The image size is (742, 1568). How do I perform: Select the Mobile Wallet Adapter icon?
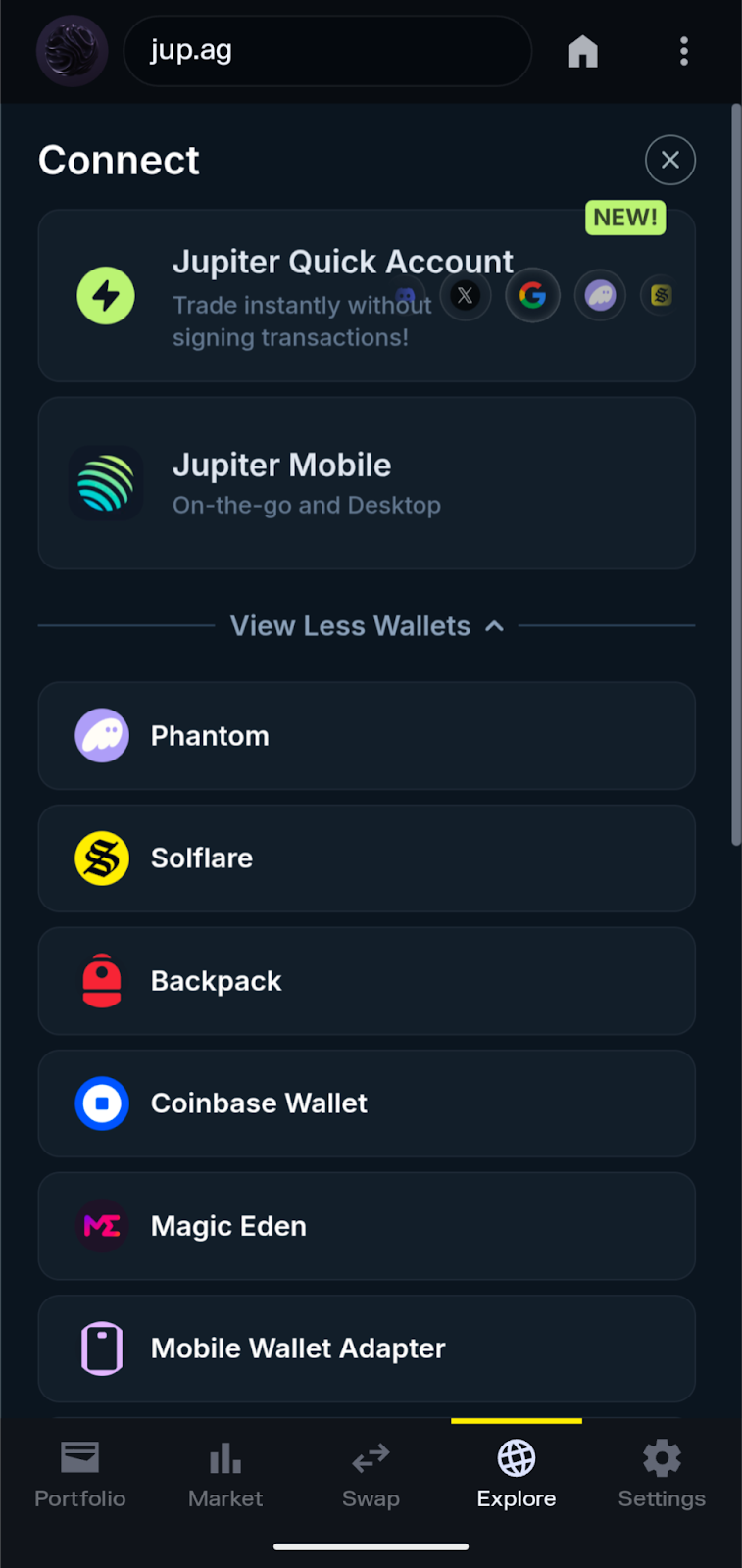101,1347
